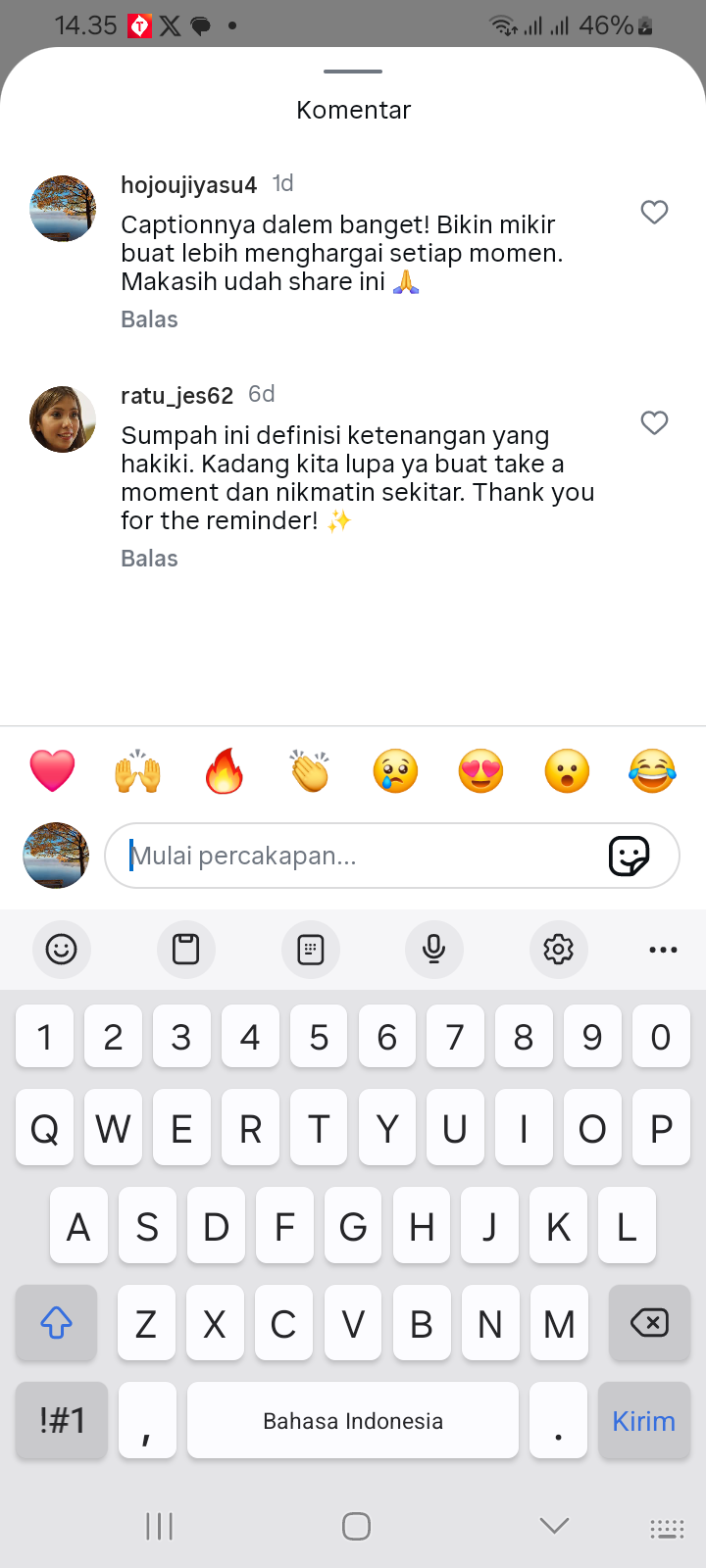Image resolution: width=706 pixels, height=1568 pixels.
Task: Open ratu_jes62's profile picture
Action: click(63, 419)
